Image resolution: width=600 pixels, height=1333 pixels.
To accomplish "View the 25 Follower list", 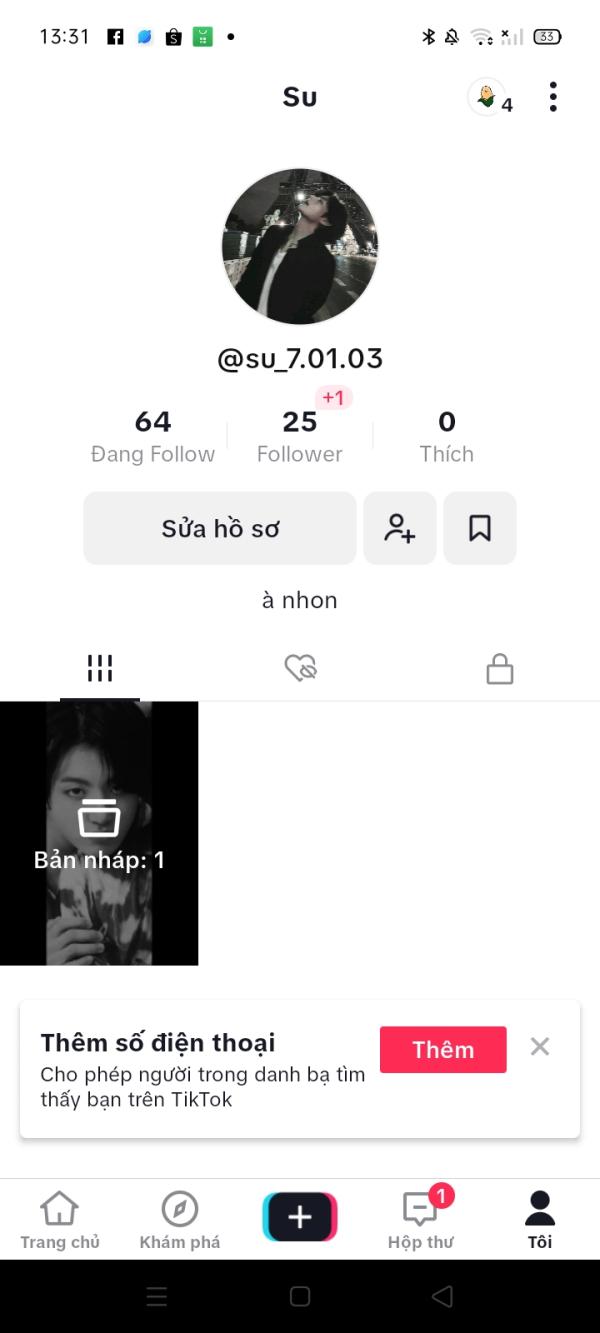I will tap(299, 437).
